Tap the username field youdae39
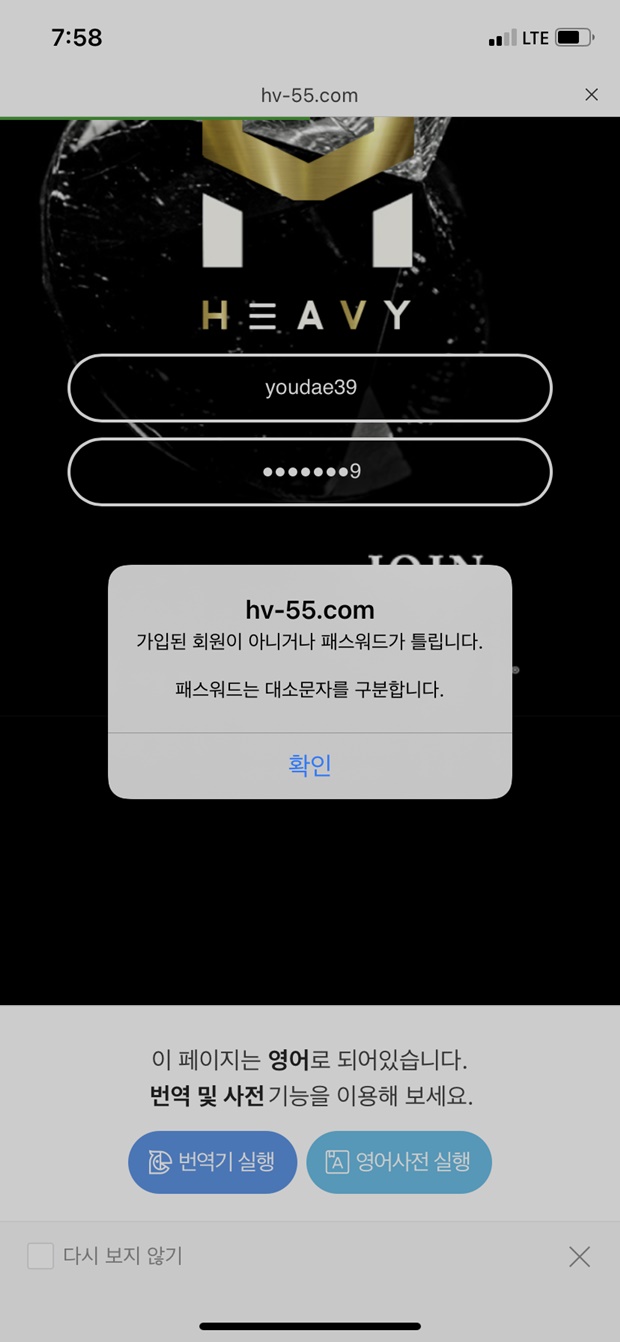Viewport: 620px width, 1342px height. pos(310,388)
